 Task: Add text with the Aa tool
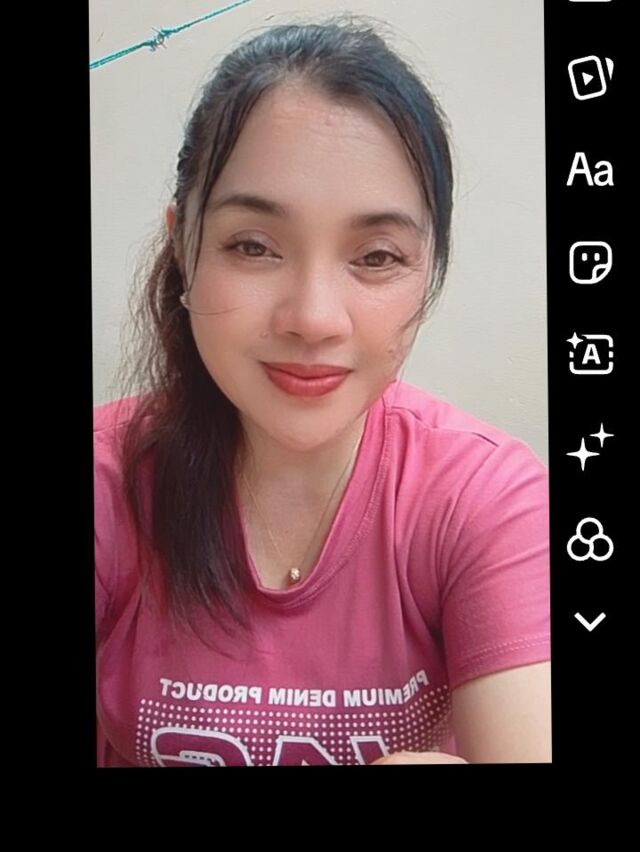pyautogui.click(x=590, y=170)
